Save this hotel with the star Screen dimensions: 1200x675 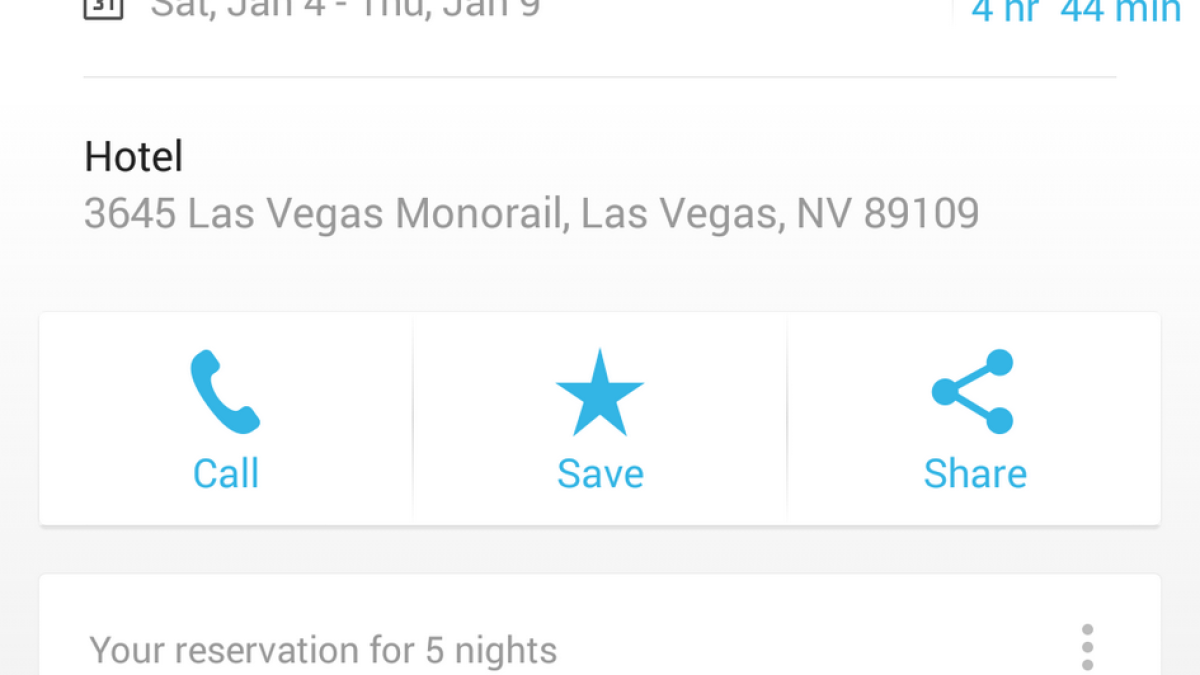600,419
